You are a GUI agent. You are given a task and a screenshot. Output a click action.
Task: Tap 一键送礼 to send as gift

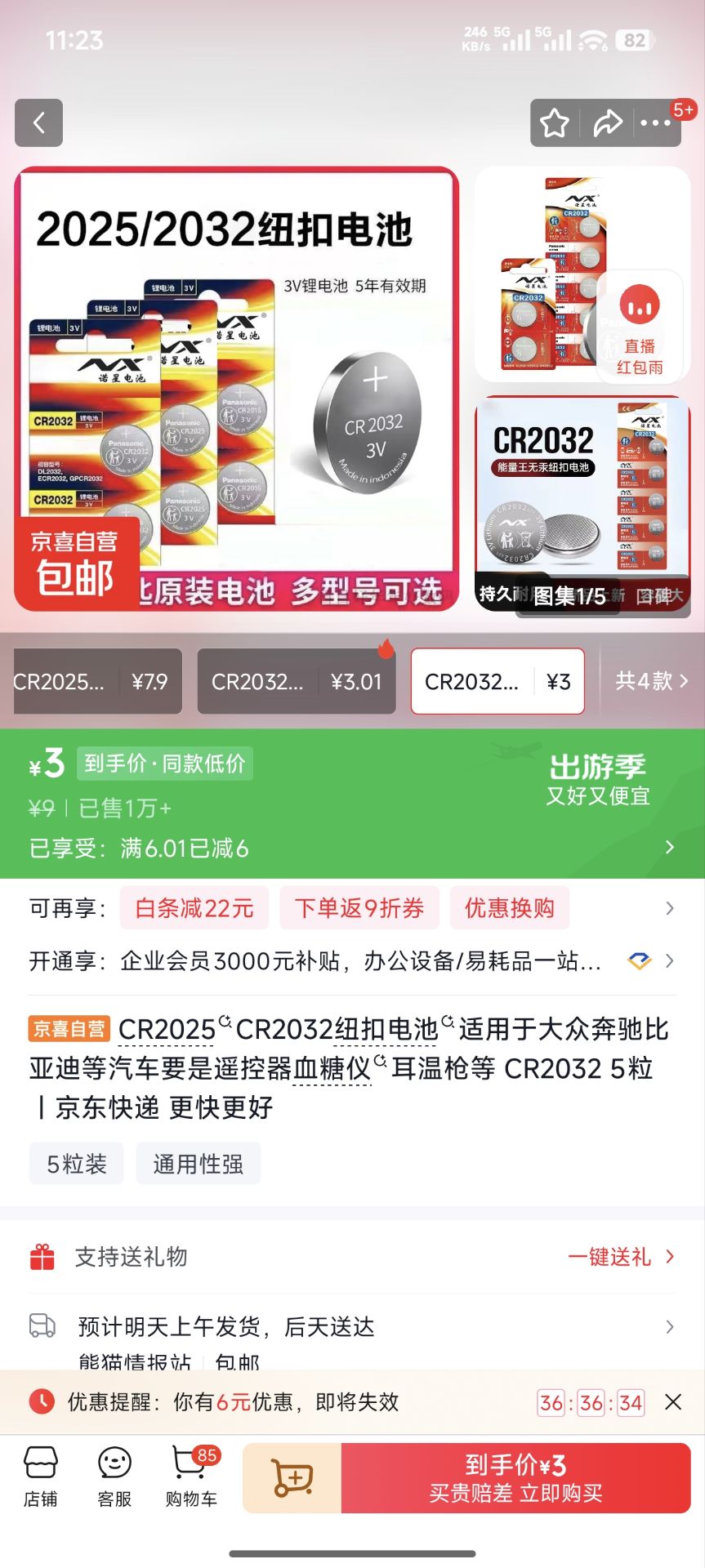coord(620,1257)
